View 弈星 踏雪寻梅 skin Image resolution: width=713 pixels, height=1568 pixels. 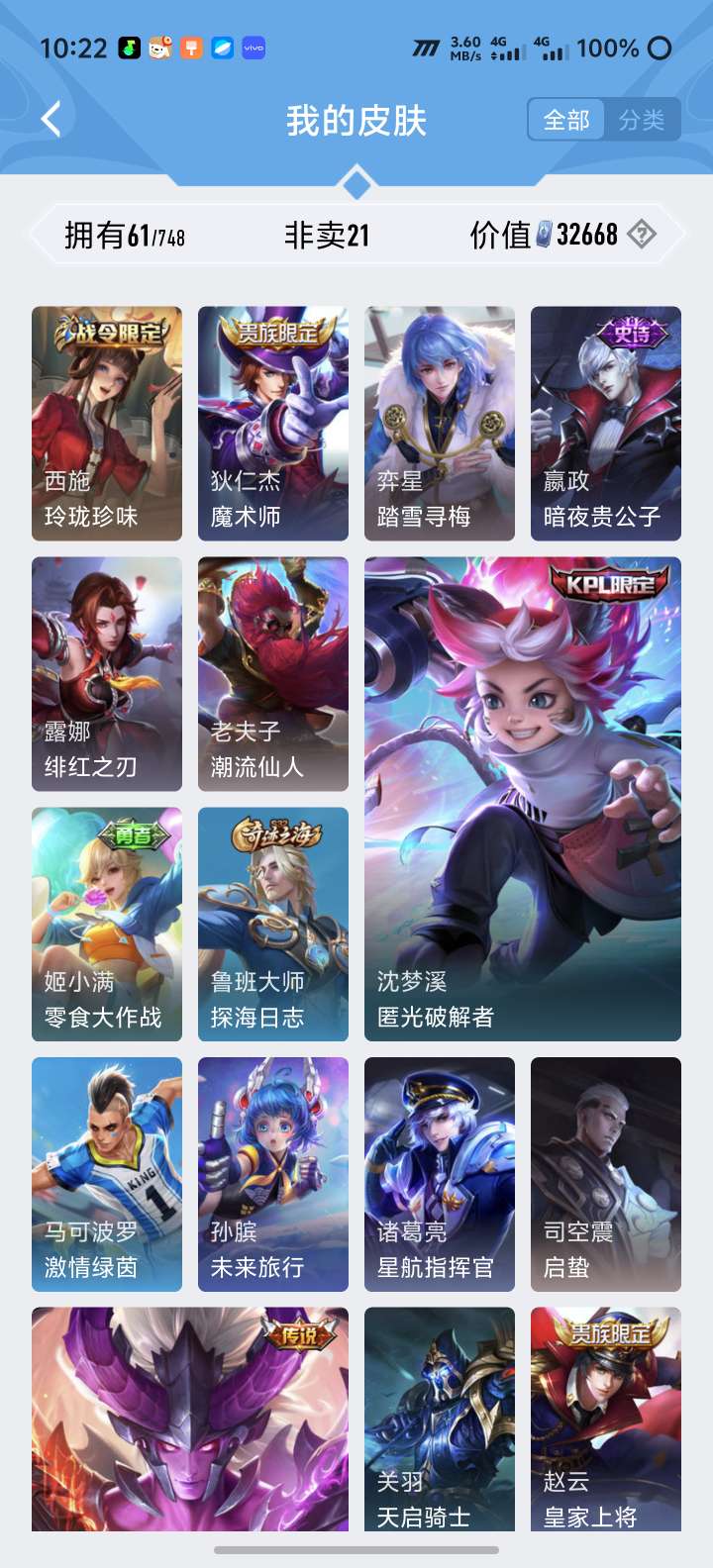click(x=440, y=423)
